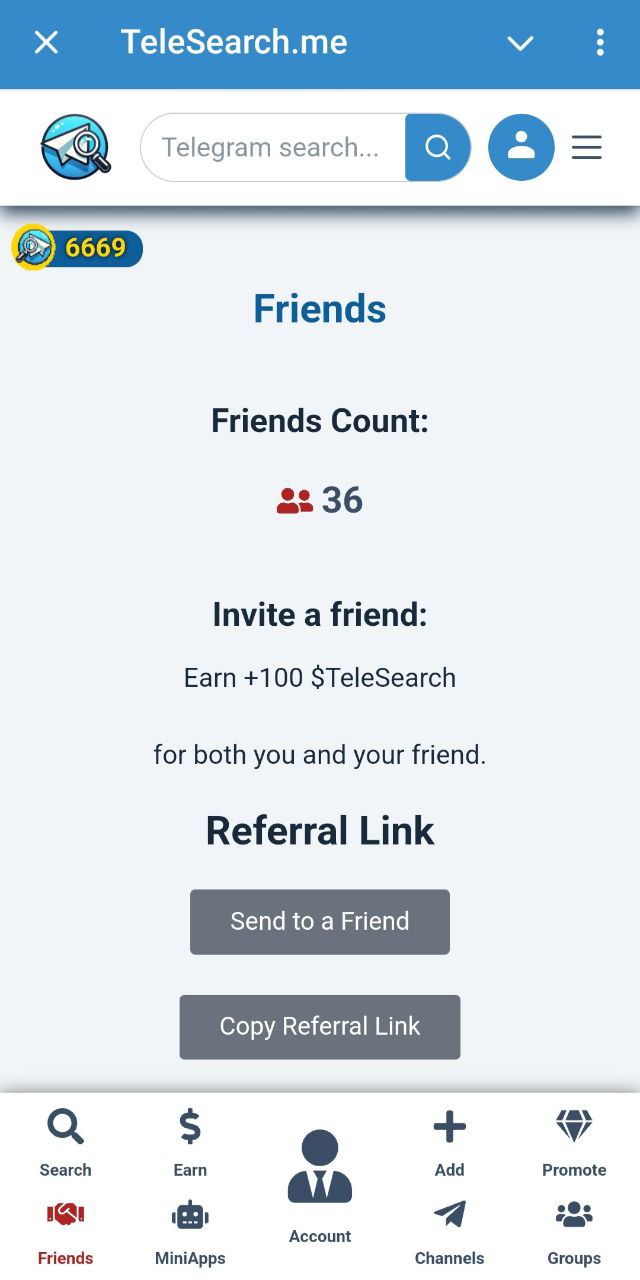
Task: Focus the Telegram search field
Action: click(x=271, y=147)
